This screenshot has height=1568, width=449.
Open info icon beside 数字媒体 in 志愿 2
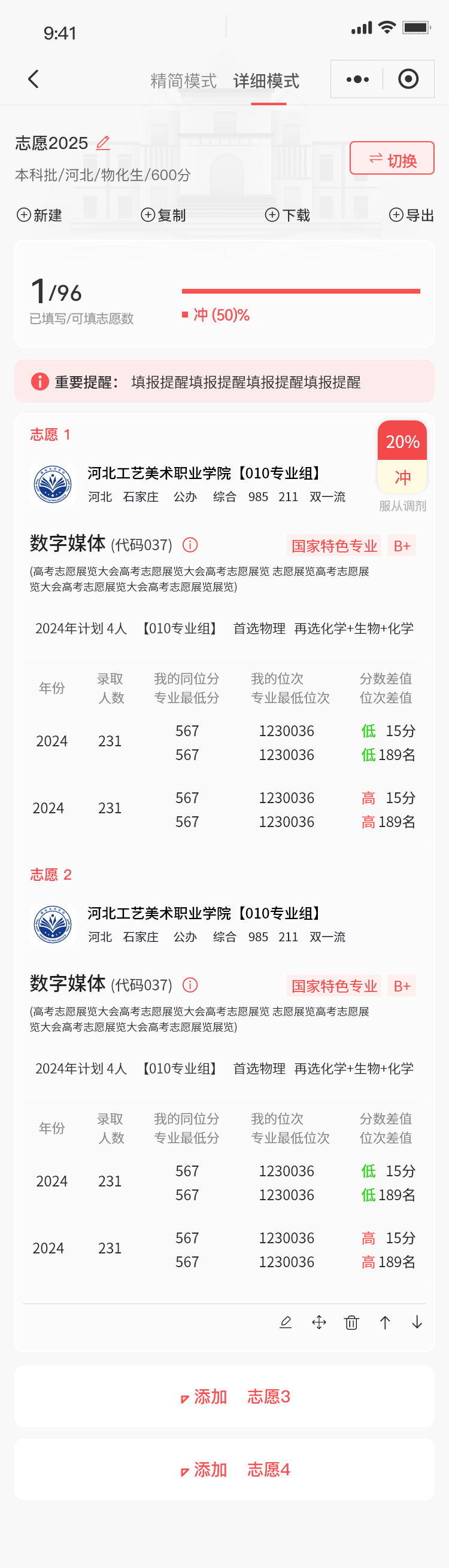click(x=190, y=985)
